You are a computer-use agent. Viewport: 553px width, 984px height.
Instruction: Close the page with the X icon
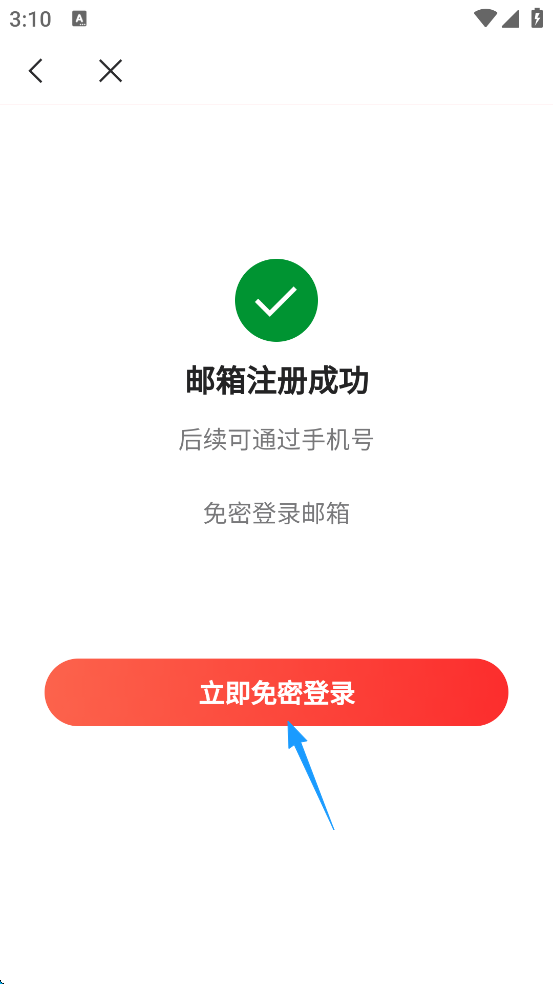110,71
